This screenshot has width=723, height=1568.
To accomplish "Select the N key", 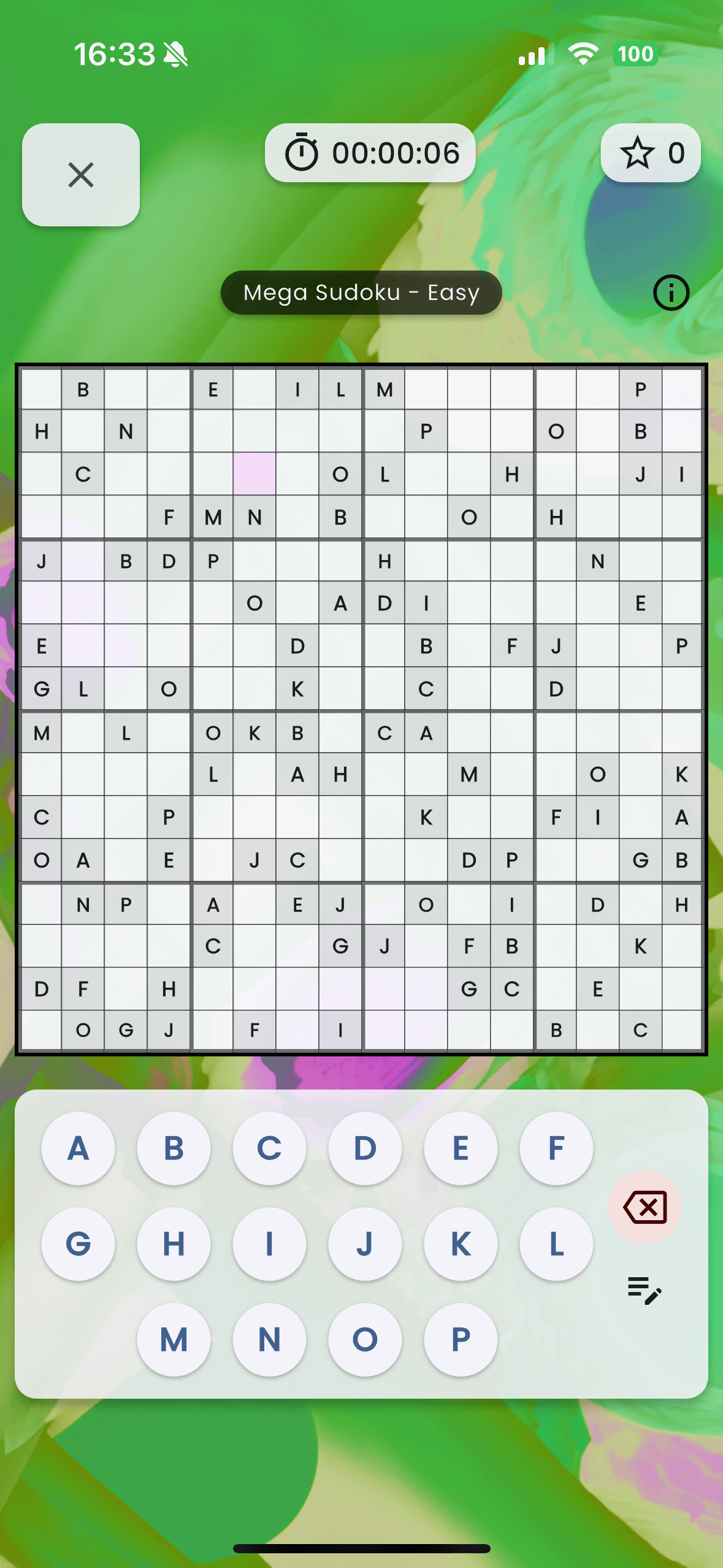I will point(269,1340).
